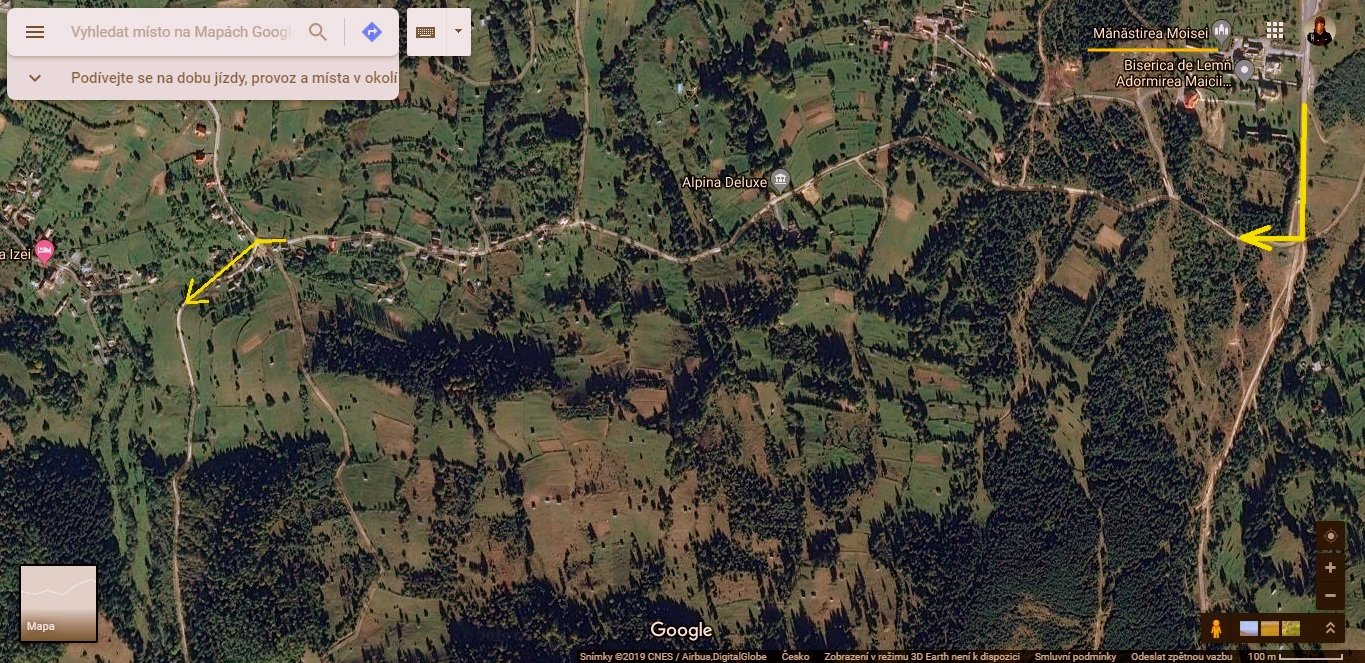Viewport: 1365px width, 663px height.
Task: Open the Google apps grid
Action: [x=1275, y=30]
